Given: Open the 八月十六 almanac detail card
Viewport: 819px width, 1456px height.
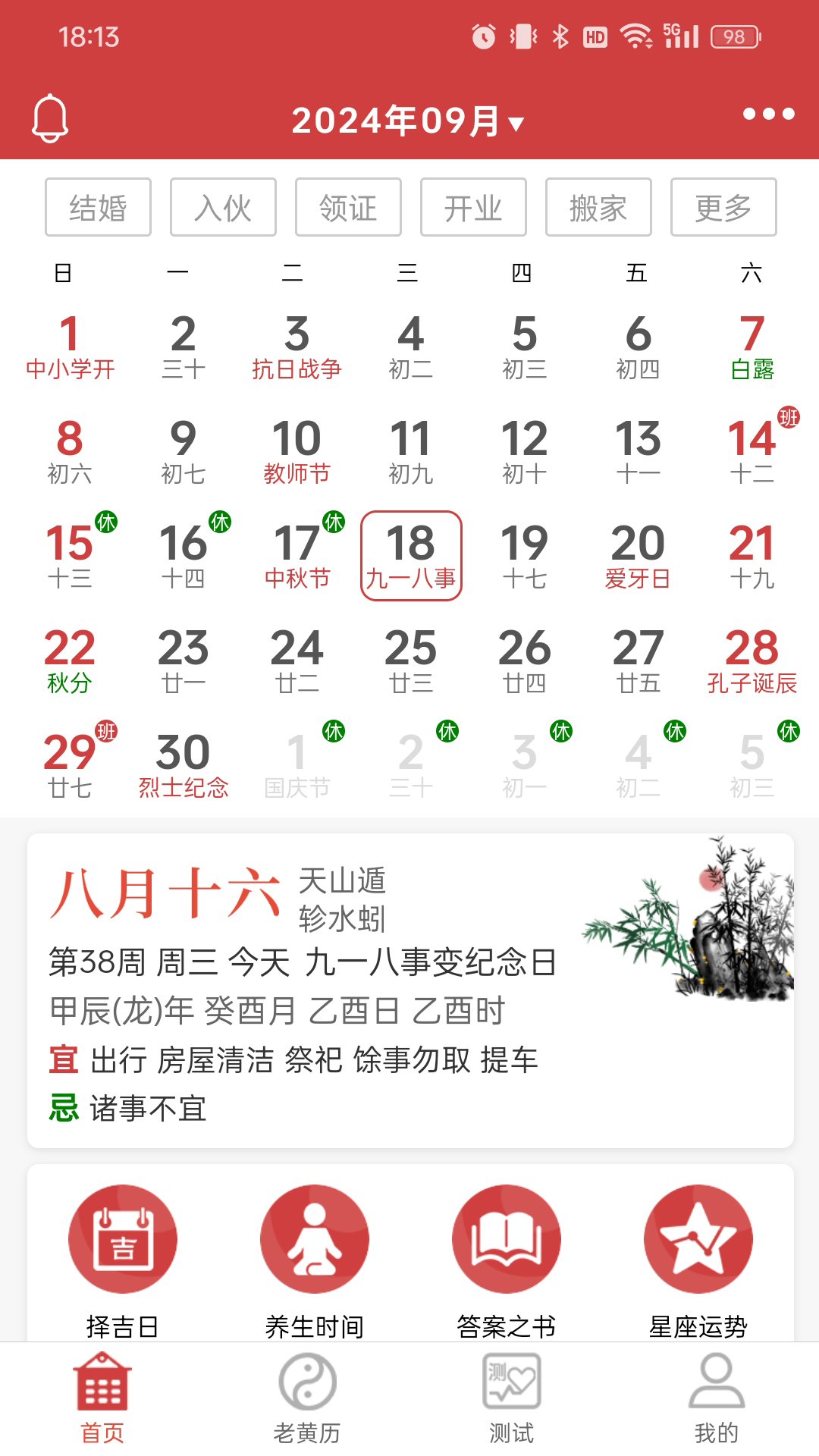Looking at the screenshot, I should tap(409, 990).
